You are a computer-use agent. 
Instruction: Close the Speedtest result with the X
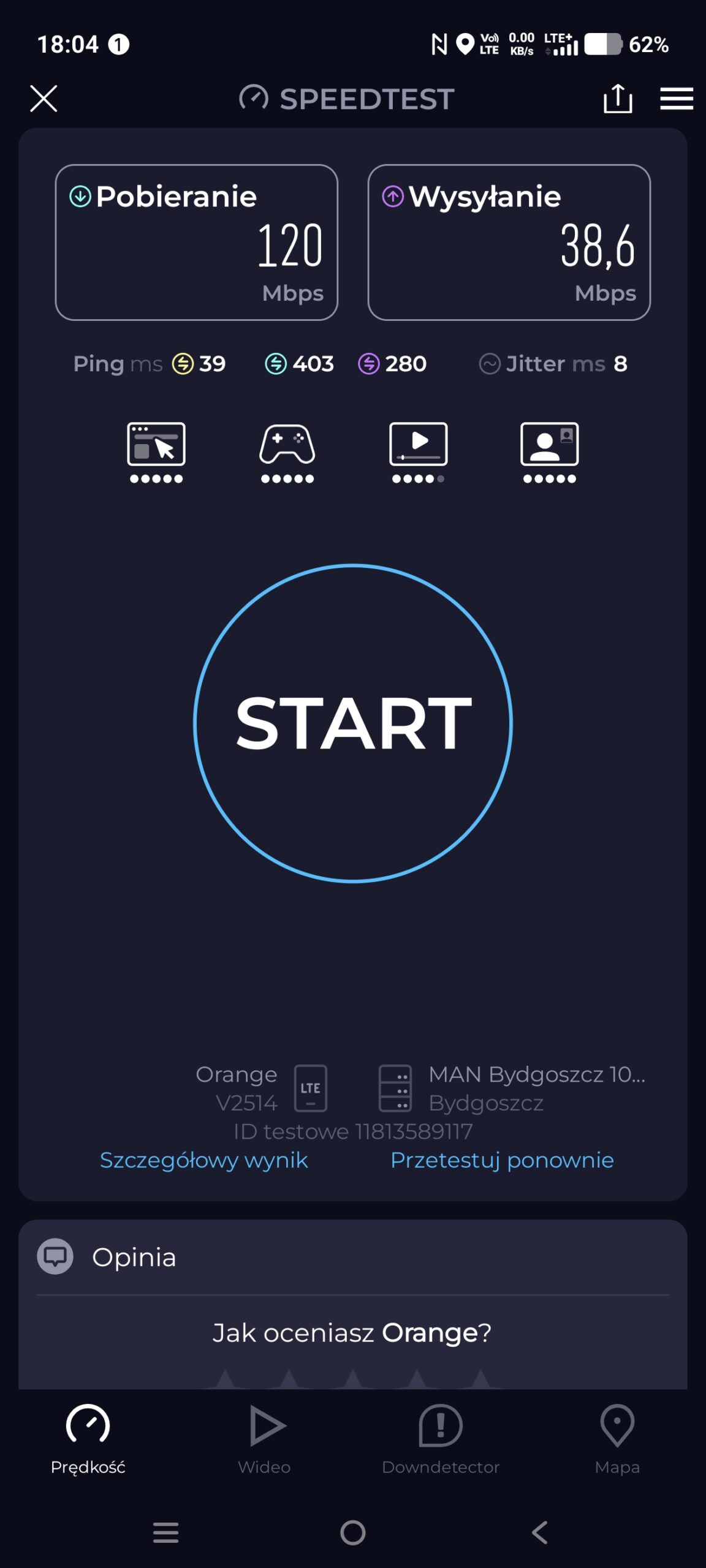point(44,99)
